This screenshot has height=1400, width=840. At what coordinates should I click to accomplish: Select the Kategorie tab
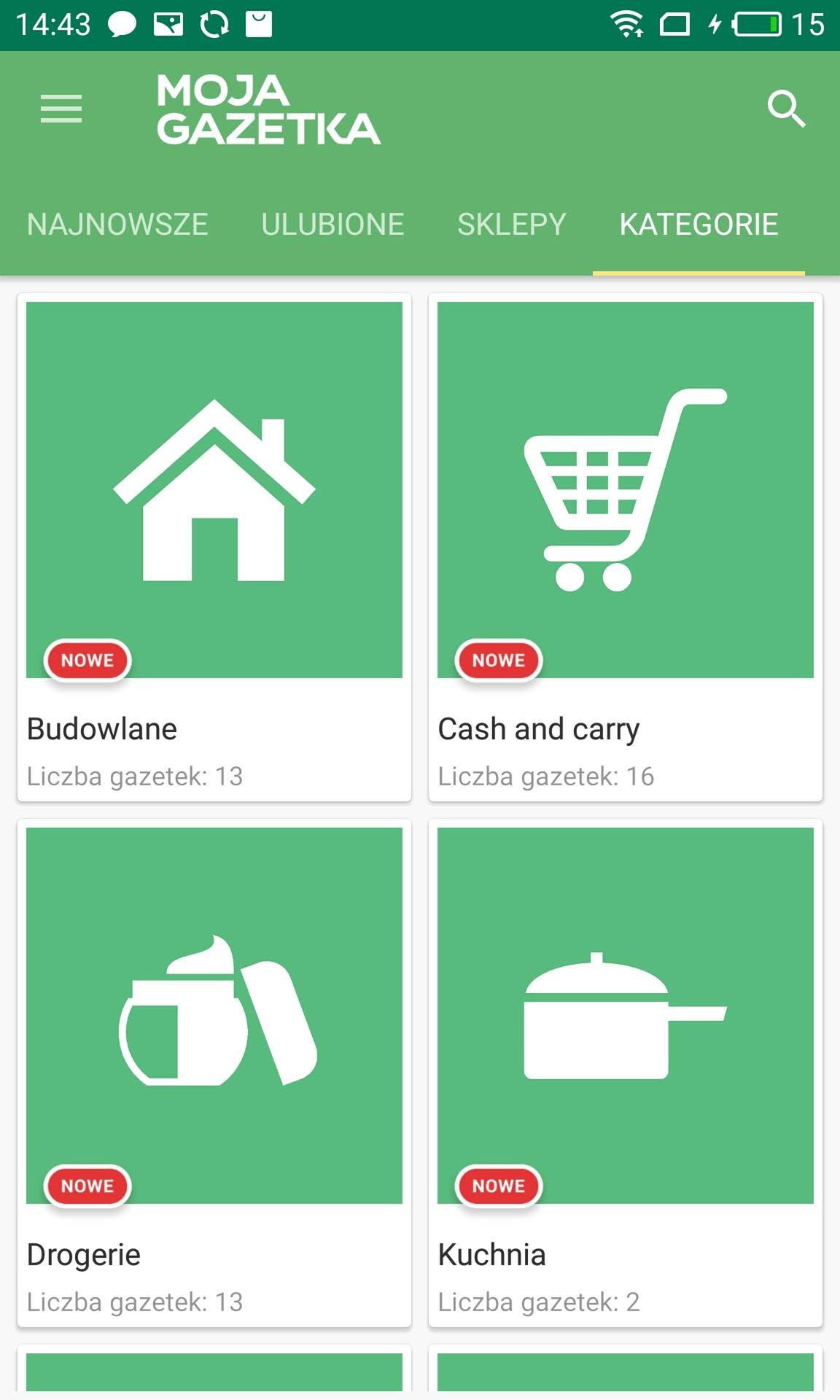point(699,225)
